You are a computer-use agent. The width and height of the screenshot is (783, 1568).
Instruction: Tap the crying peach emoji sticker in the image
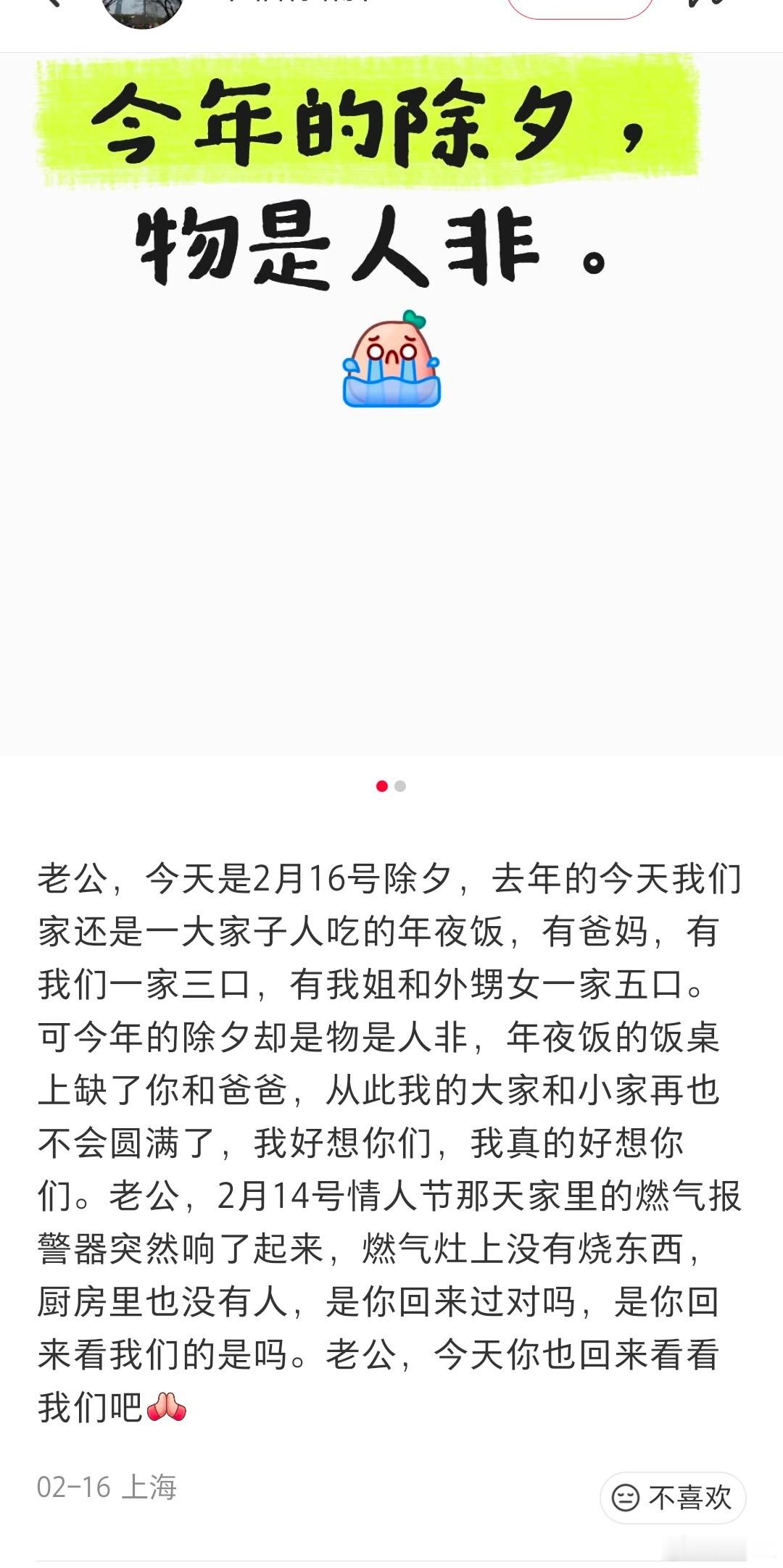tap(391, 362)
